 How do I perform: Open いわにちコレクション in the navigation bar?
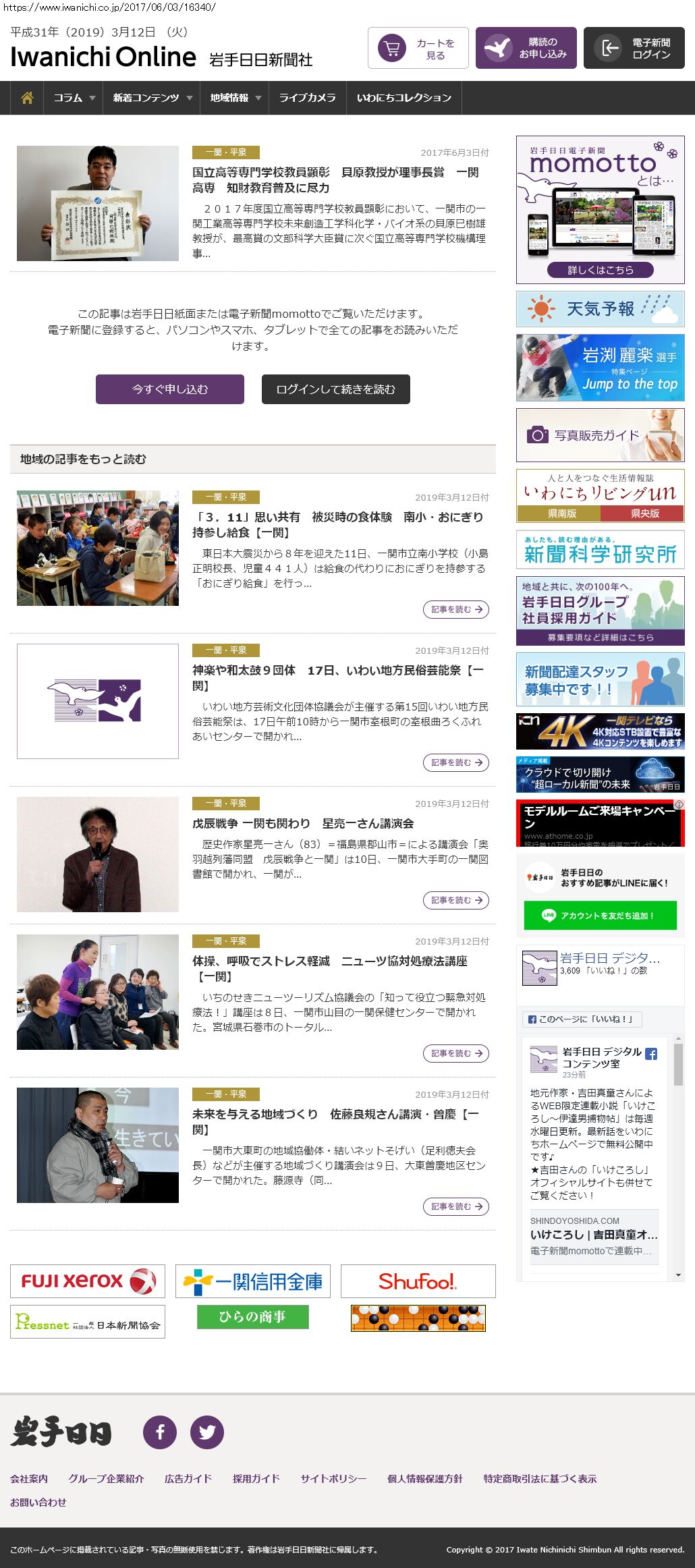[x=404, y=98]
